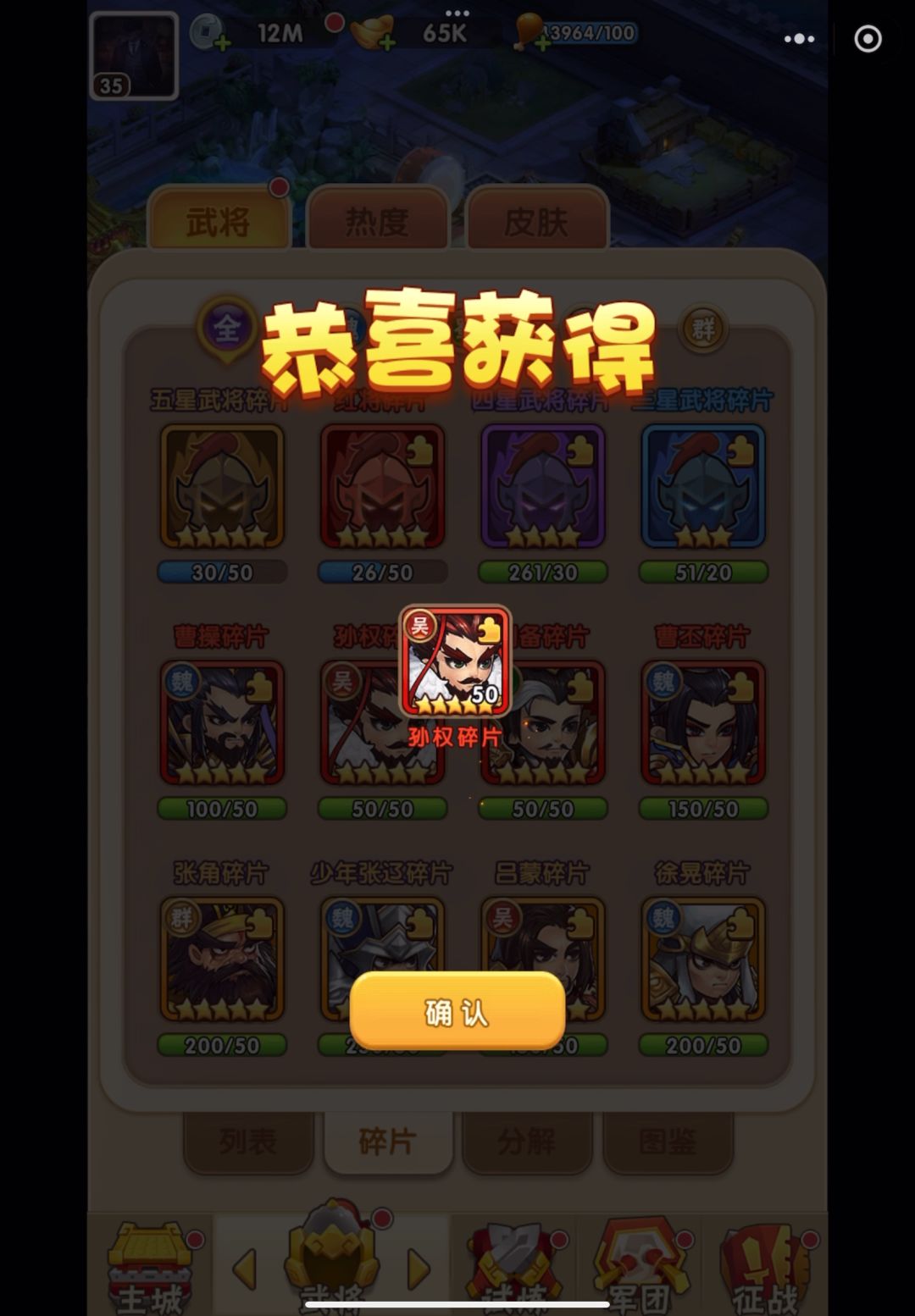Open the 列表 tab
Viewport: 915px width, 1316px height.
click(x=248, y=1142)
